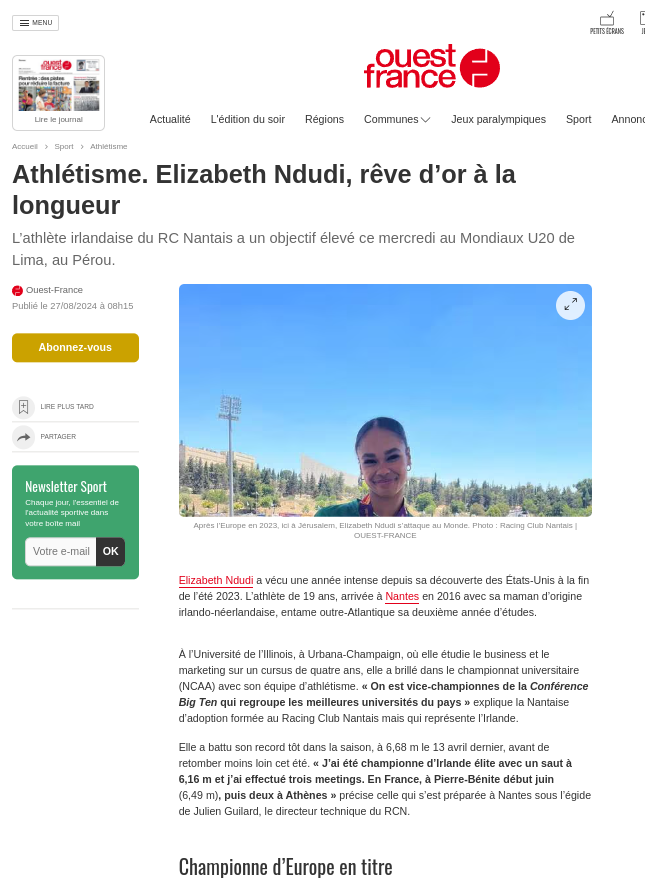
Task: Open the Elizabeth Ndudi link in the article
Action: [216, 580]
